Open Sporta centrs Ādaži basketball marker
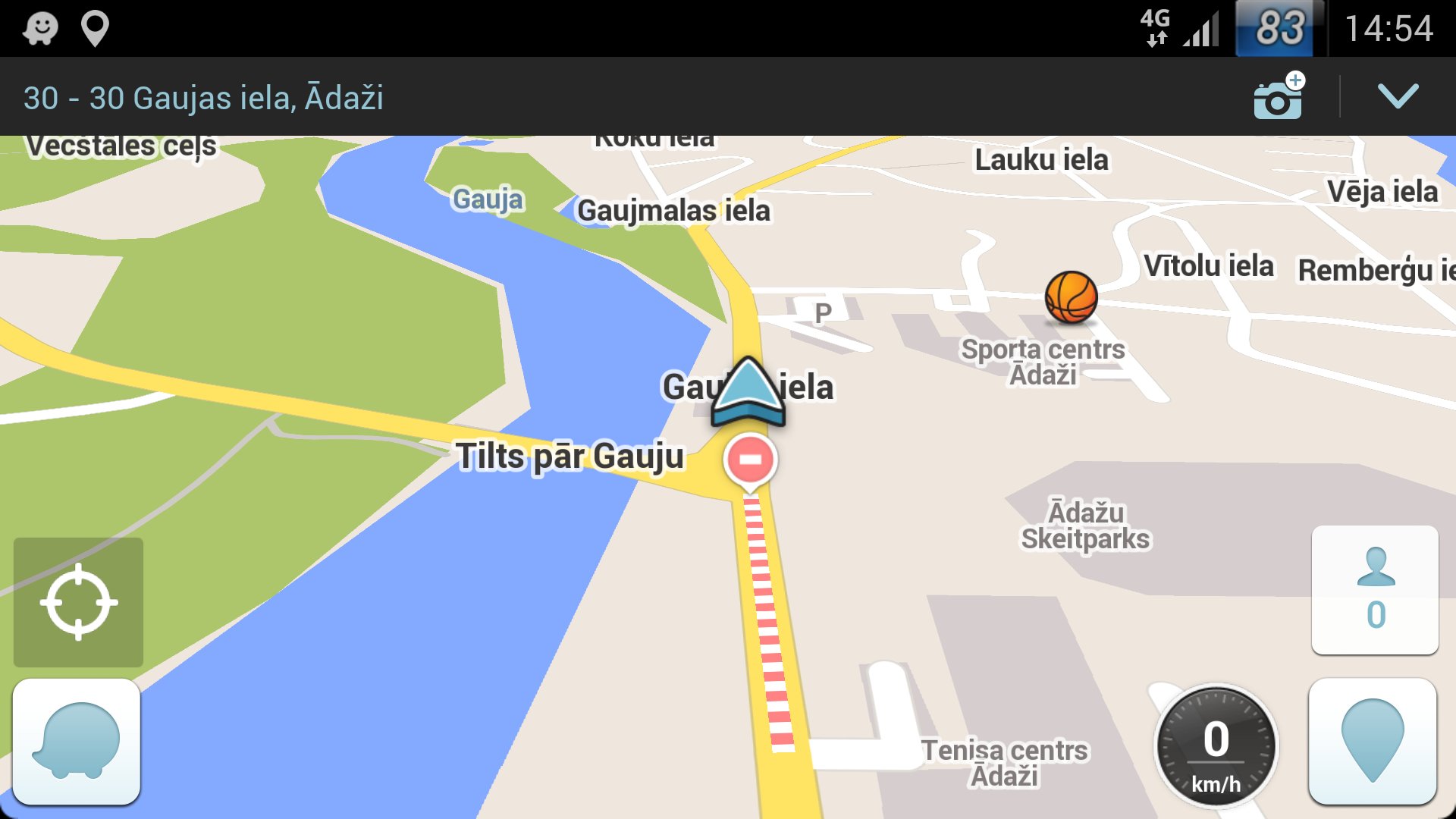 point(1071,297)
